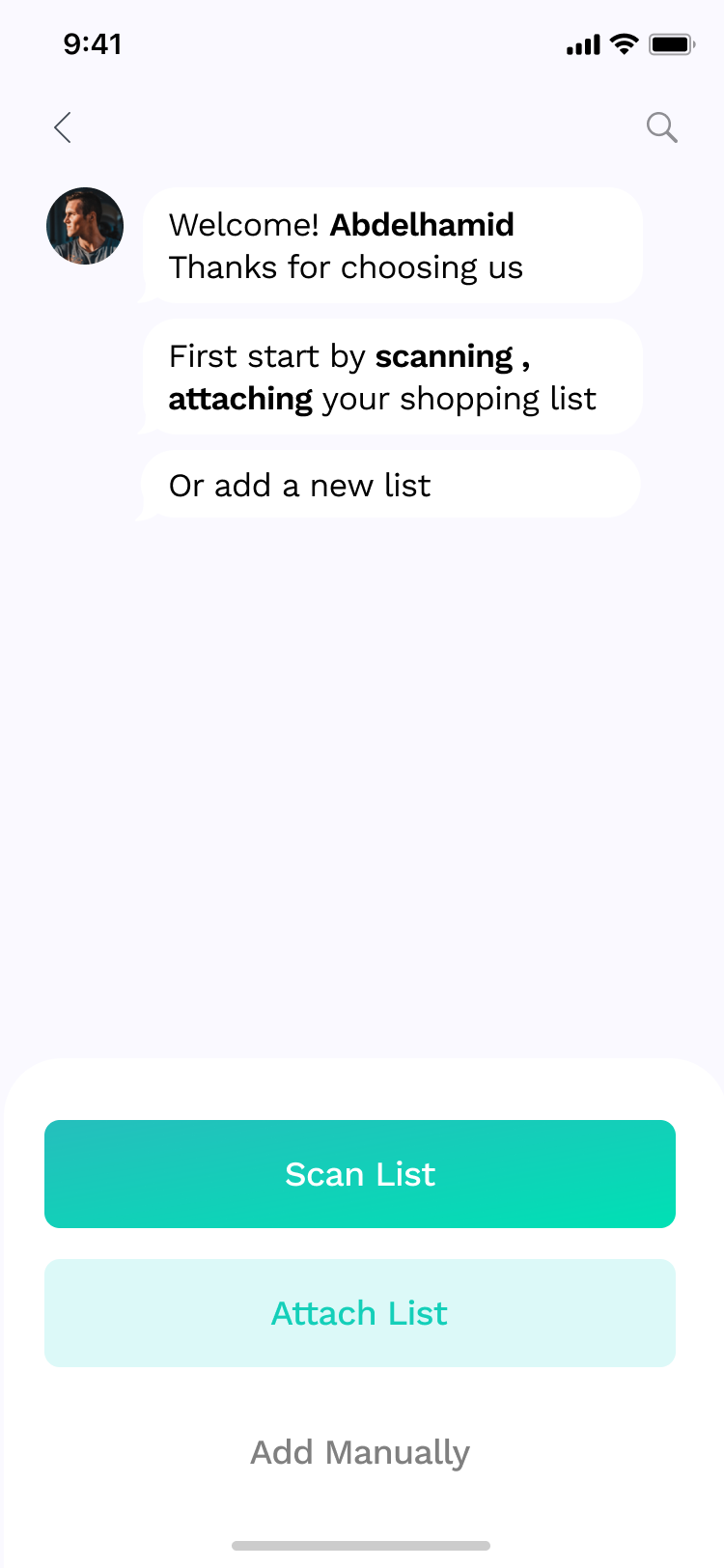Choose the Attach List option
Image resolution: width=724 pixels, height=1568 pixels.
pyautogui.click(x=360, y=1313)
